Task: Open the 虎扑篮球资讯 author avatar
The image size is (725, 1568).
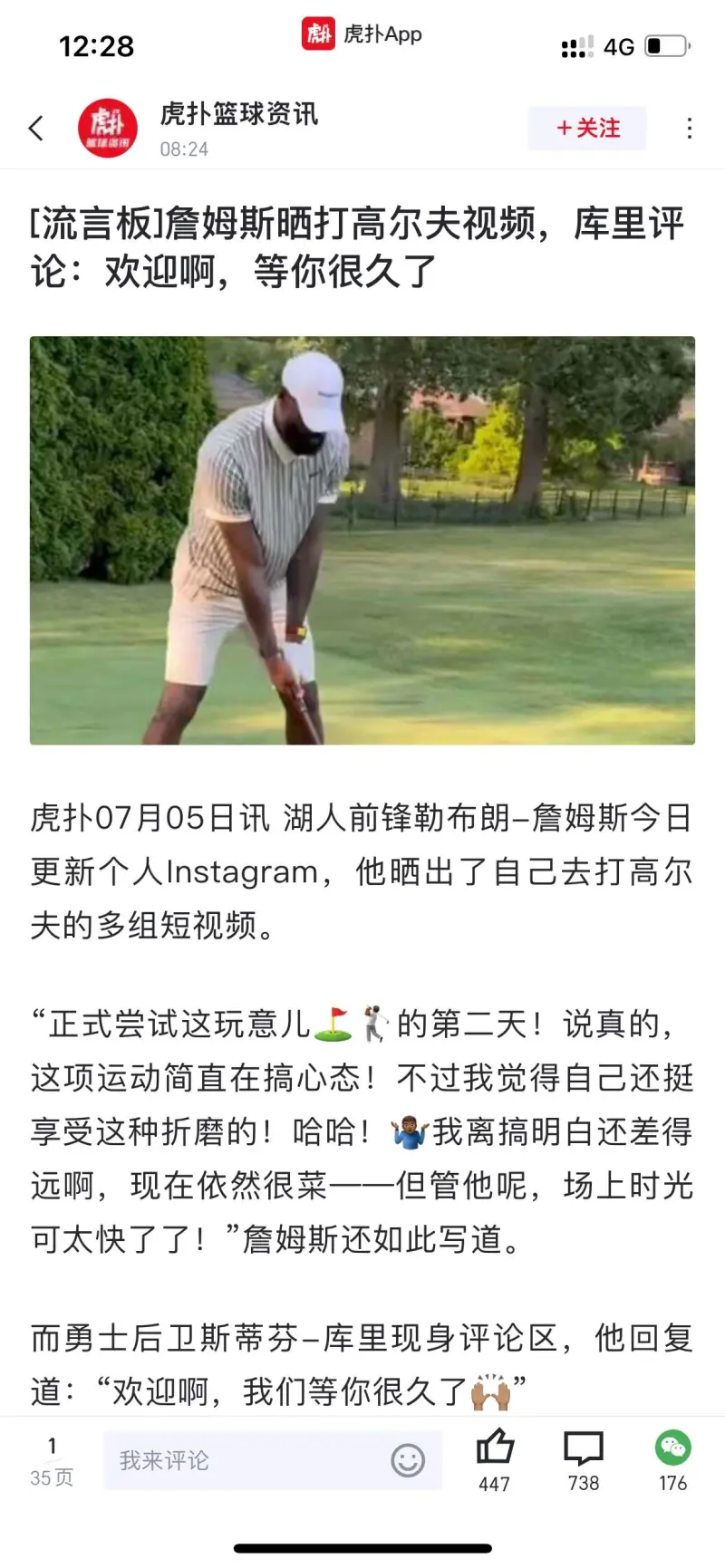Action: pyautogui.click(x=108, y=129)
